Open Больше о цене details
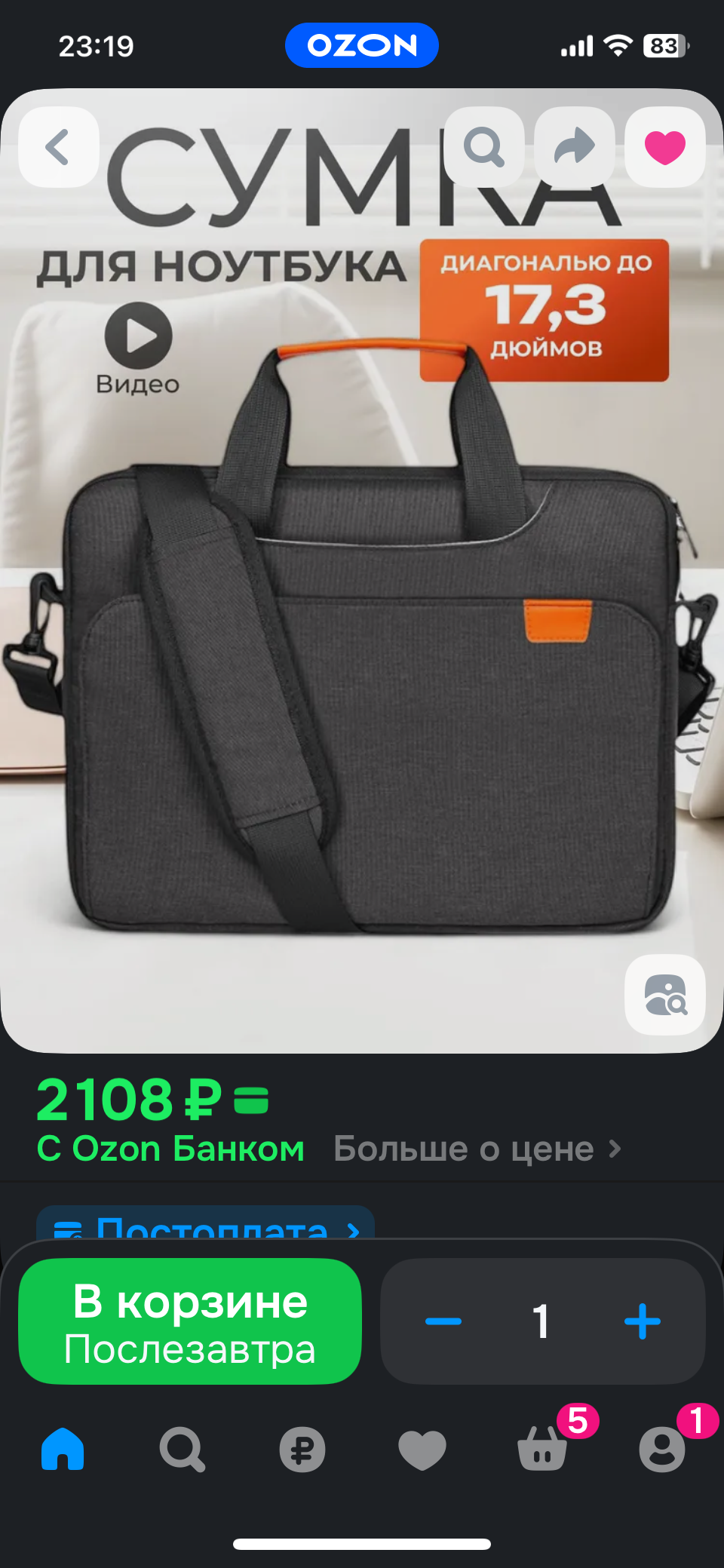724x1568 pixels. pos(477,1149)
